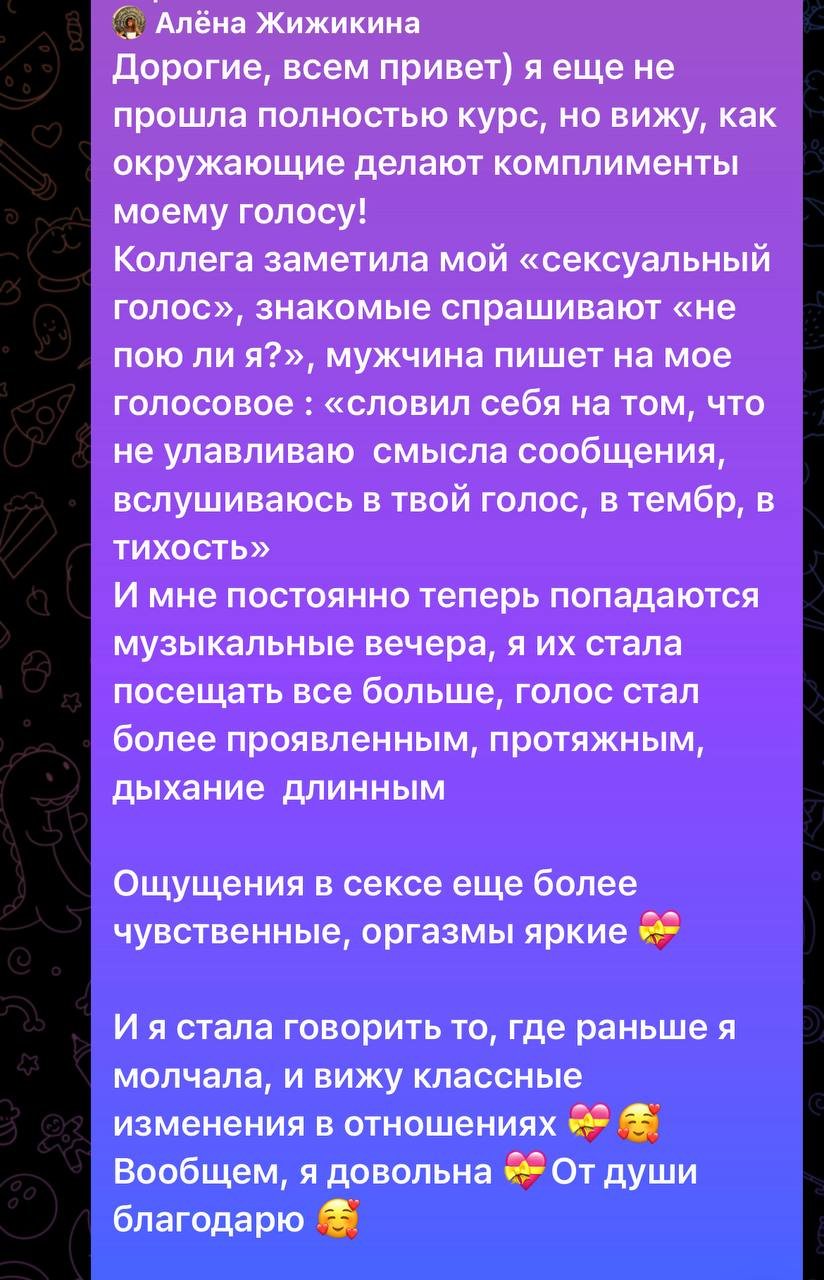The height and width of the screenshot is (1280, 824).
Task: Open Алёна Жижикина's profile from sender name
Action: (x=287, y=22)
